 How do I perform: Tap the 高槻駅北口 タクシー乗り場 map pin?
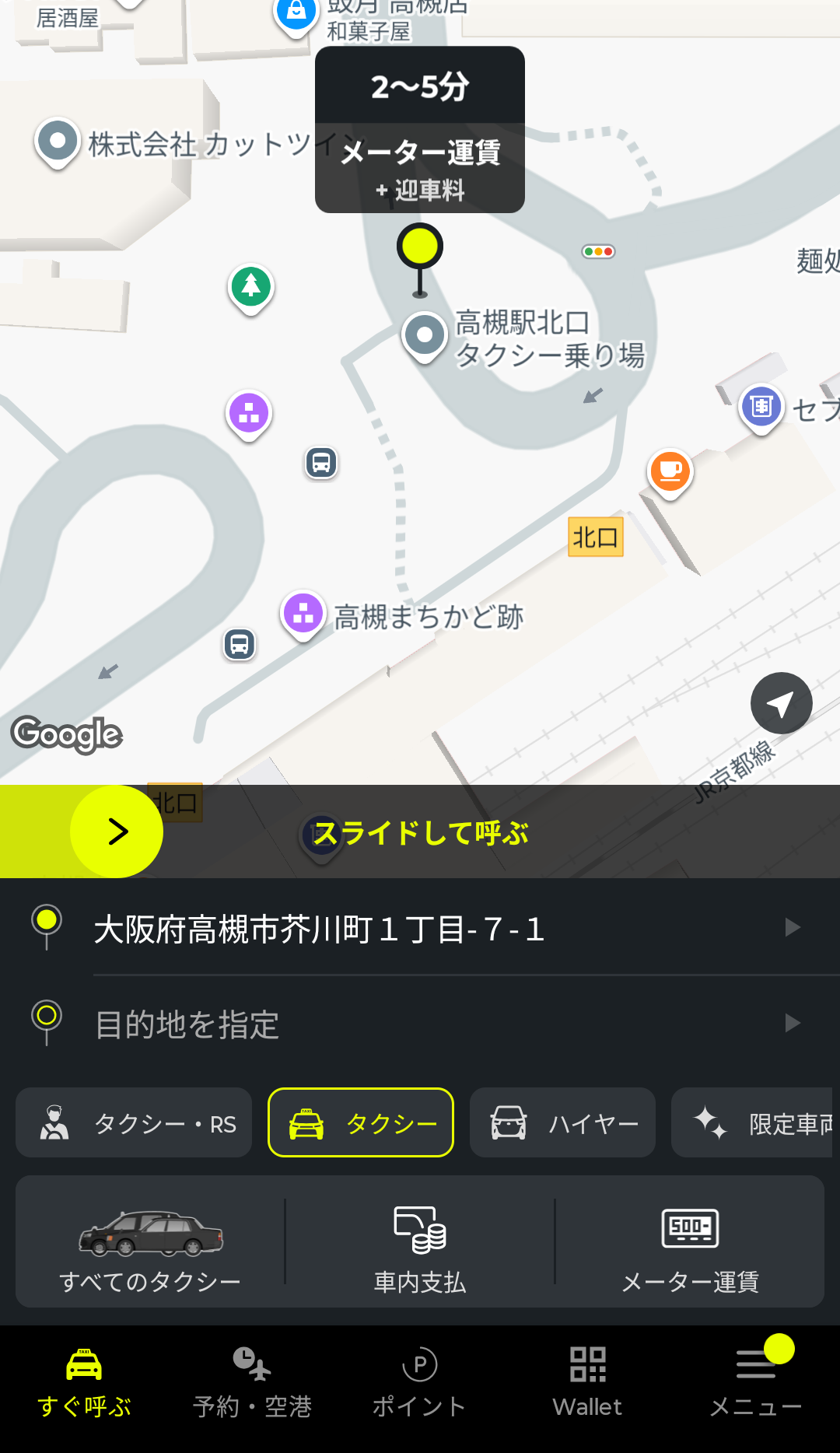pos(425,335)
